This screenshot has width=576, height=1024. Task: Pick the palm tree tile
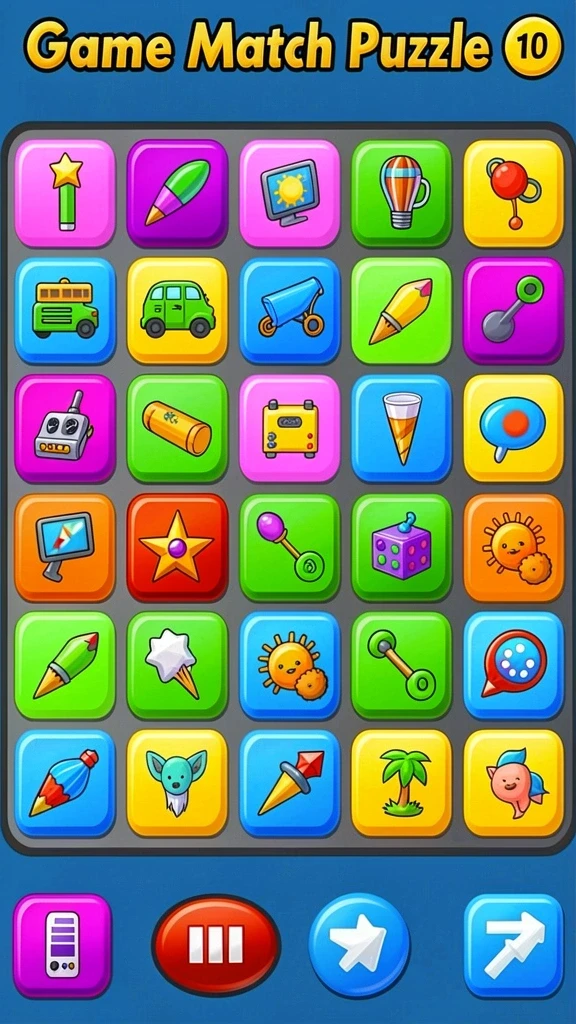[401, 783]
